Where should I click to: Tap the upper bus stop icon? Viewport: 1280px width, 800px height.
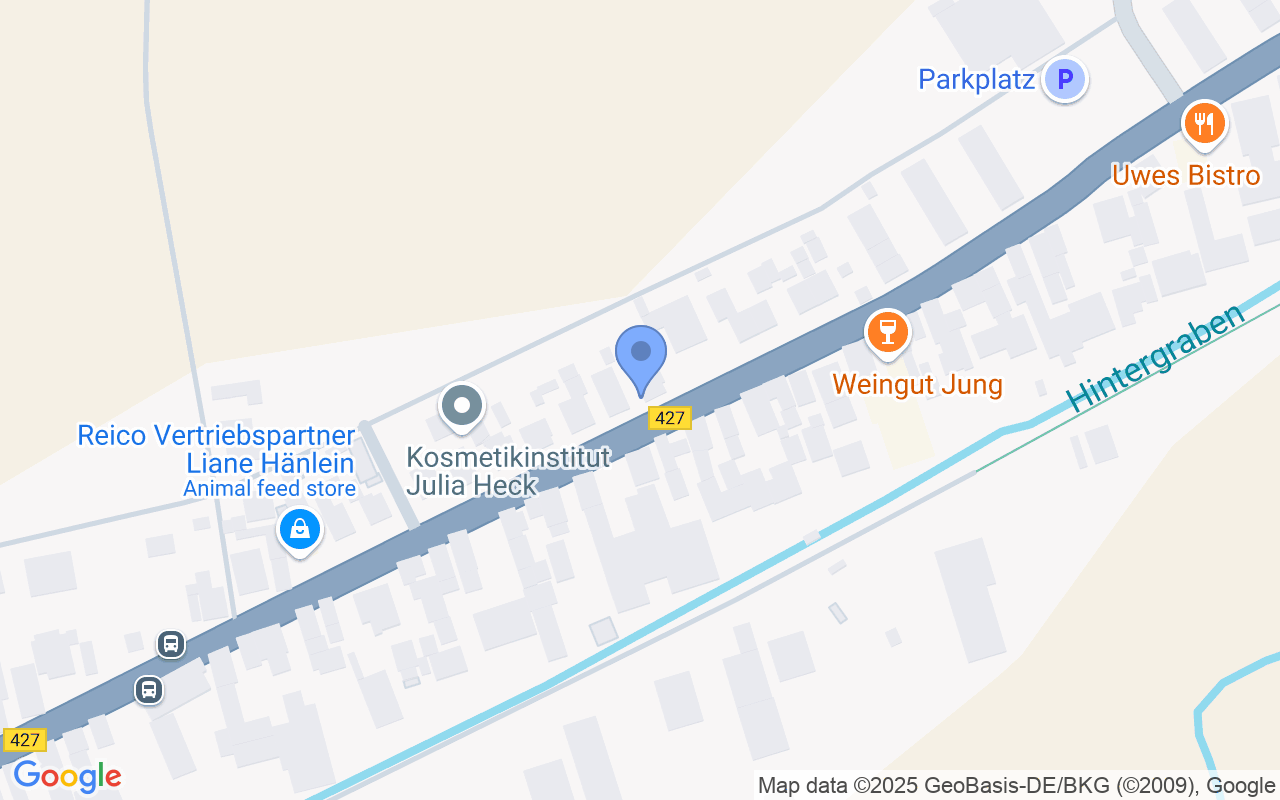click(x=171, y=643)
